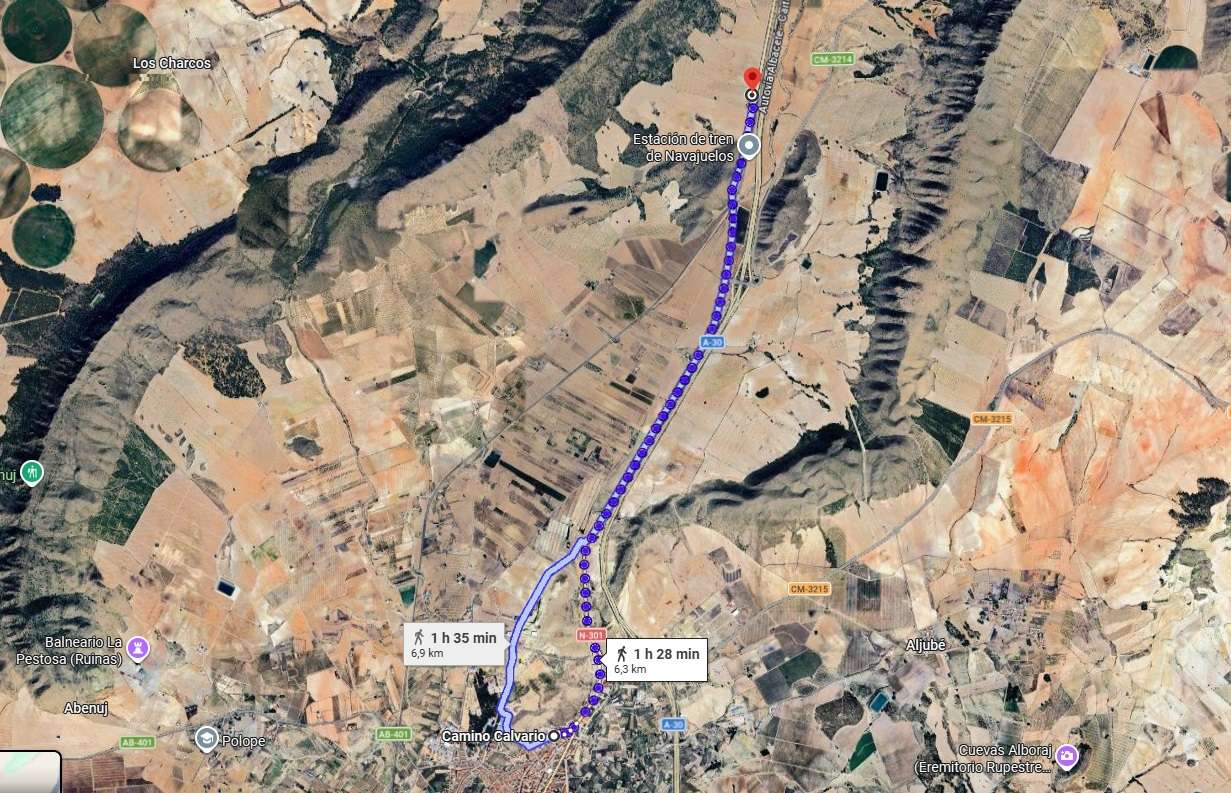Open the map layers thumbnail
Image resolution: width=1231 pixels, height=793 pixels.
click(x=29, y=772)
